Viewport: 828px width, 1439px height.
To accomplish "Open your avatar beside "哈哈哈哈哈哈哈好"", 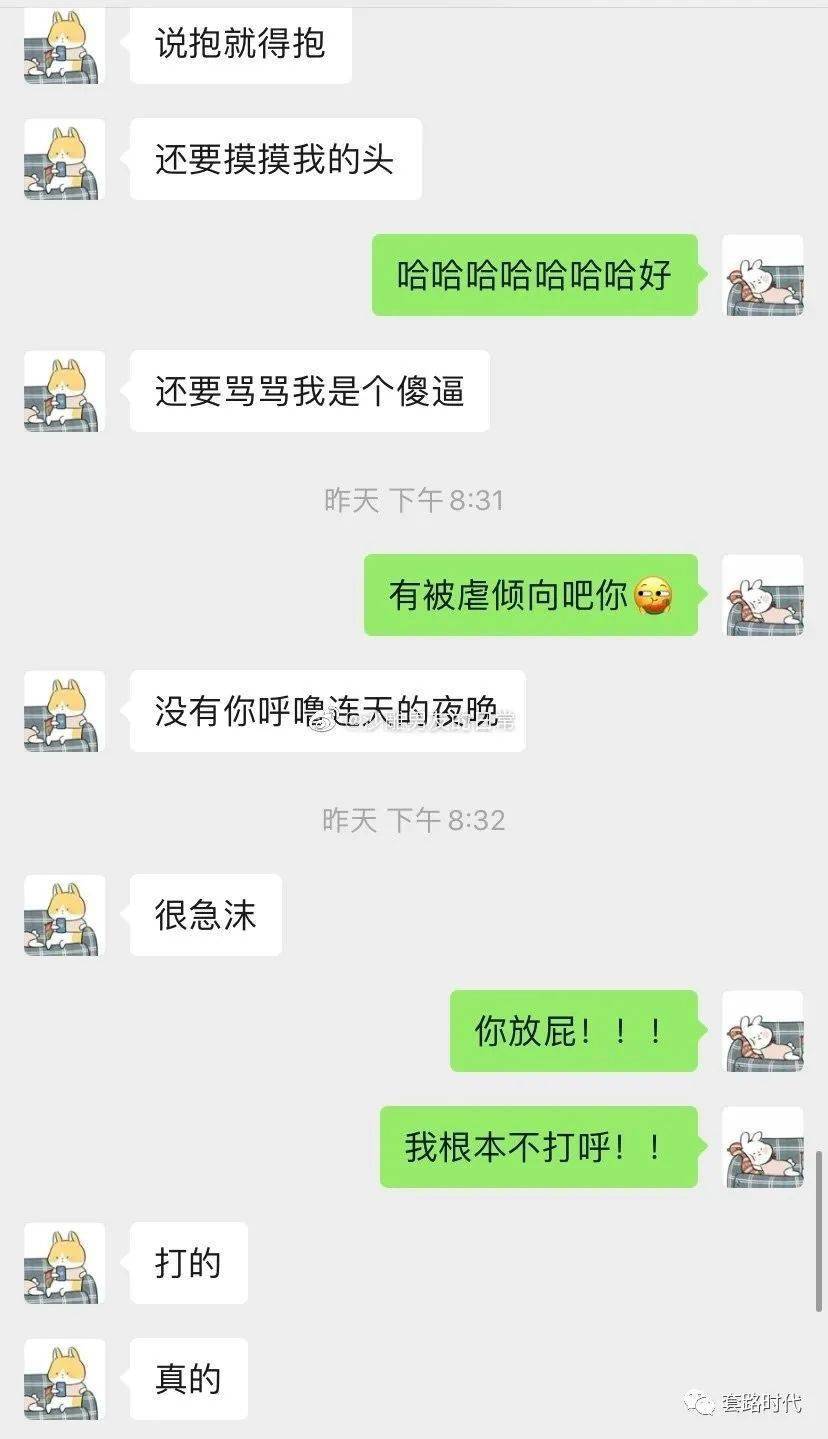I will (x=763, y=275).
